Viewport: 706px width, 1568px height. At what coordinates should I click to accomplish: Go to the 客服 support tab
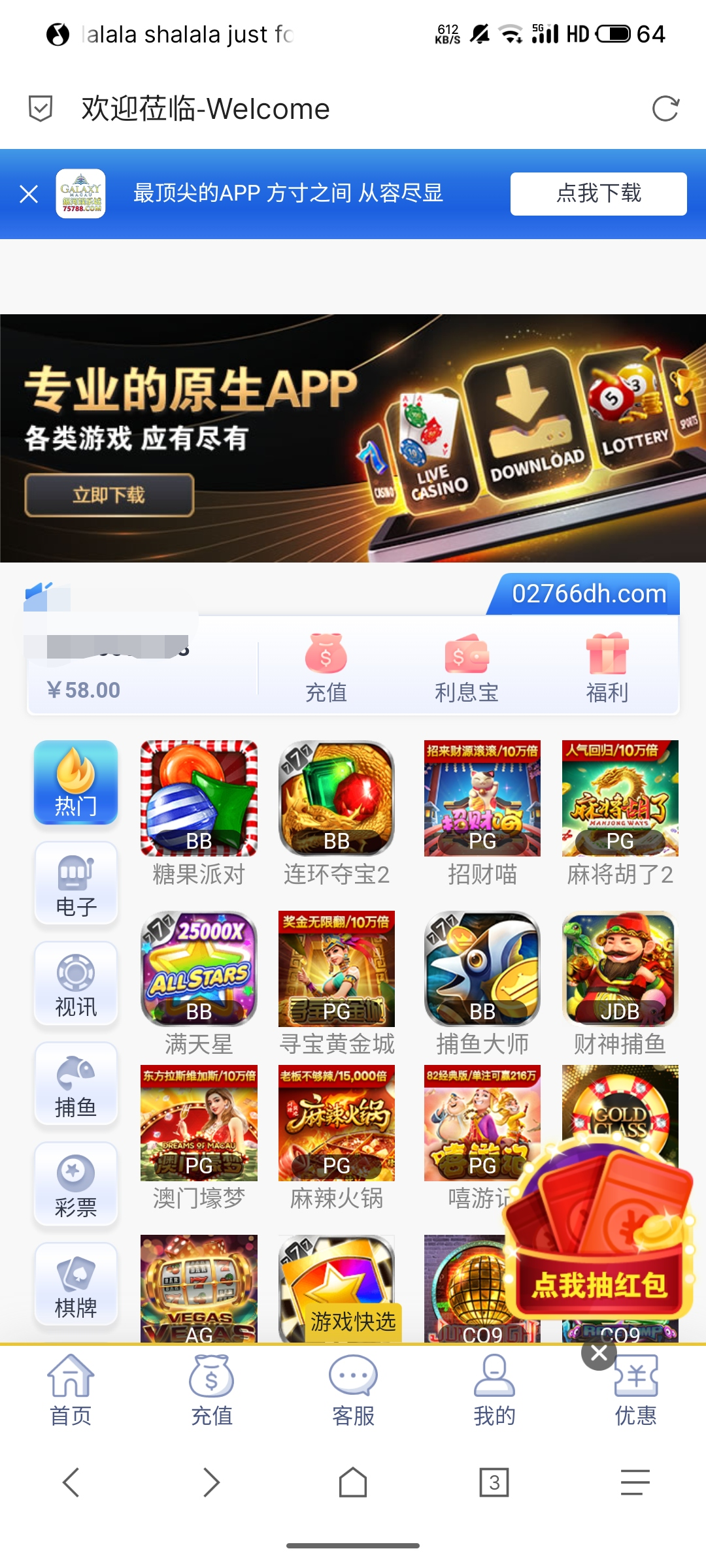coord(353,1389)
